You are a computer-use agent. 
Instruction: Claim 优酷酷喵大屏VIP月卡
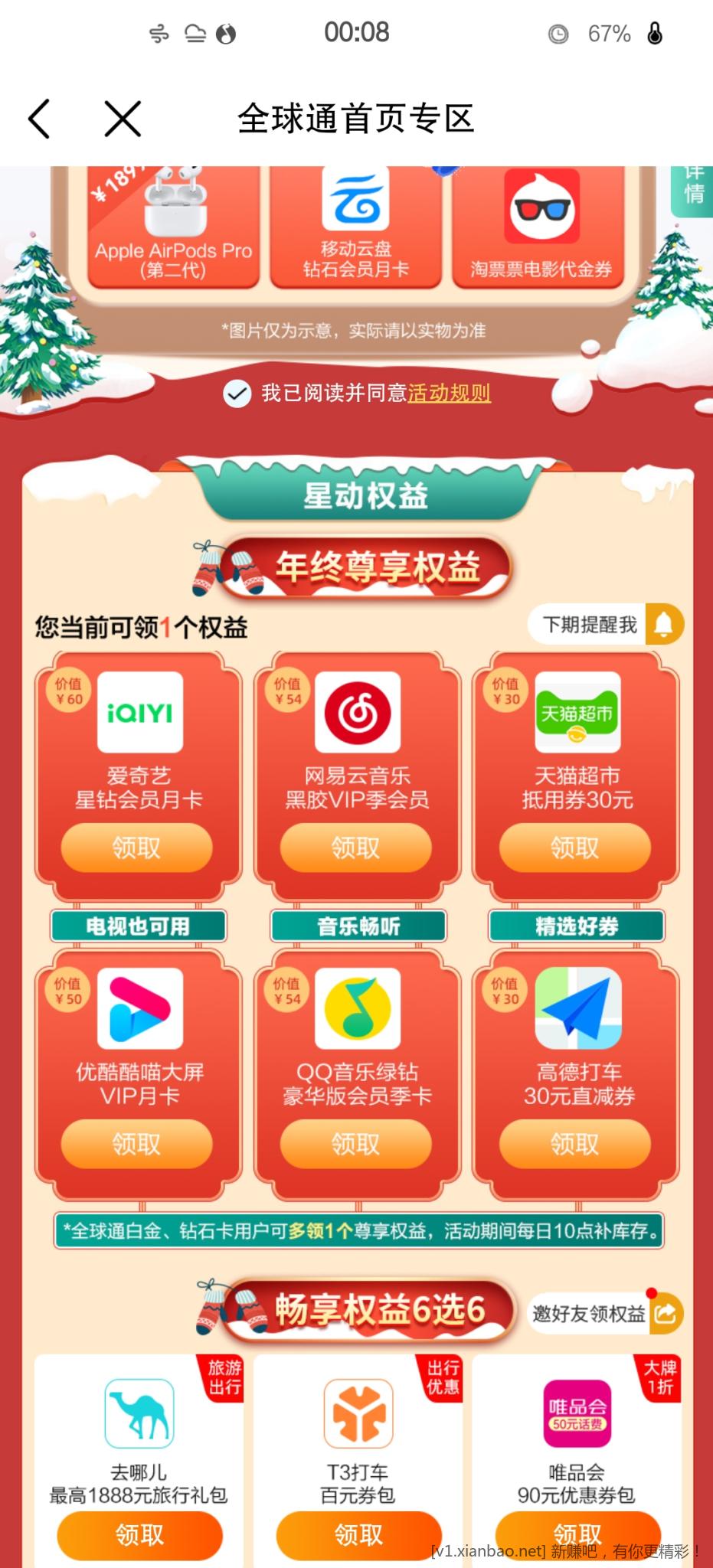tap(136, 1144)
